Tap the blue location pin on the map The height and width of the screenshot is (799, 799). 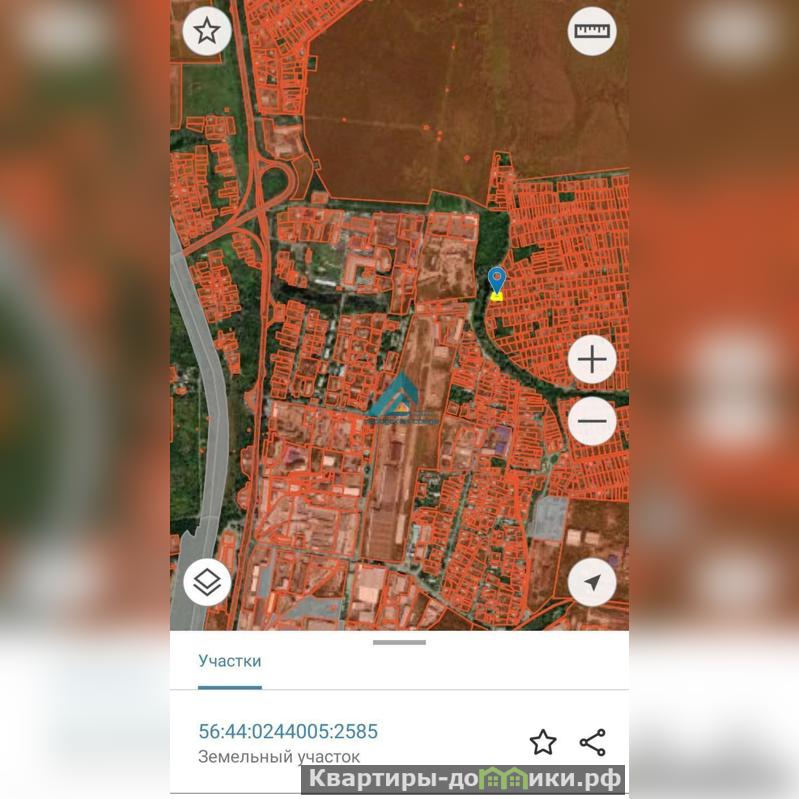pyautogui.click(x=496, y=279)
